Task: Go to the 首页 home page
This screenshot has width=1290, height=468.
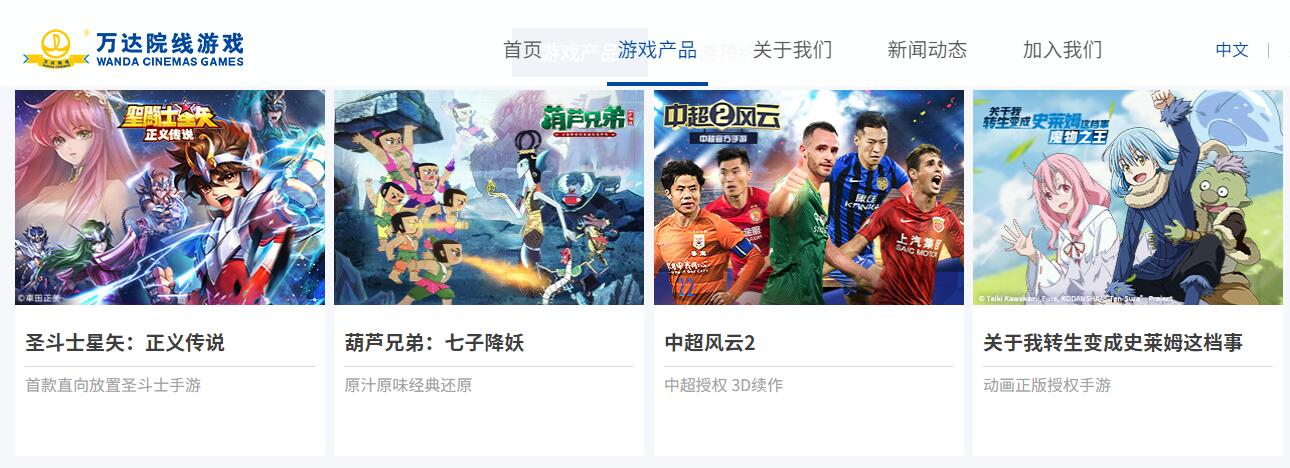Action: (522, 50)
